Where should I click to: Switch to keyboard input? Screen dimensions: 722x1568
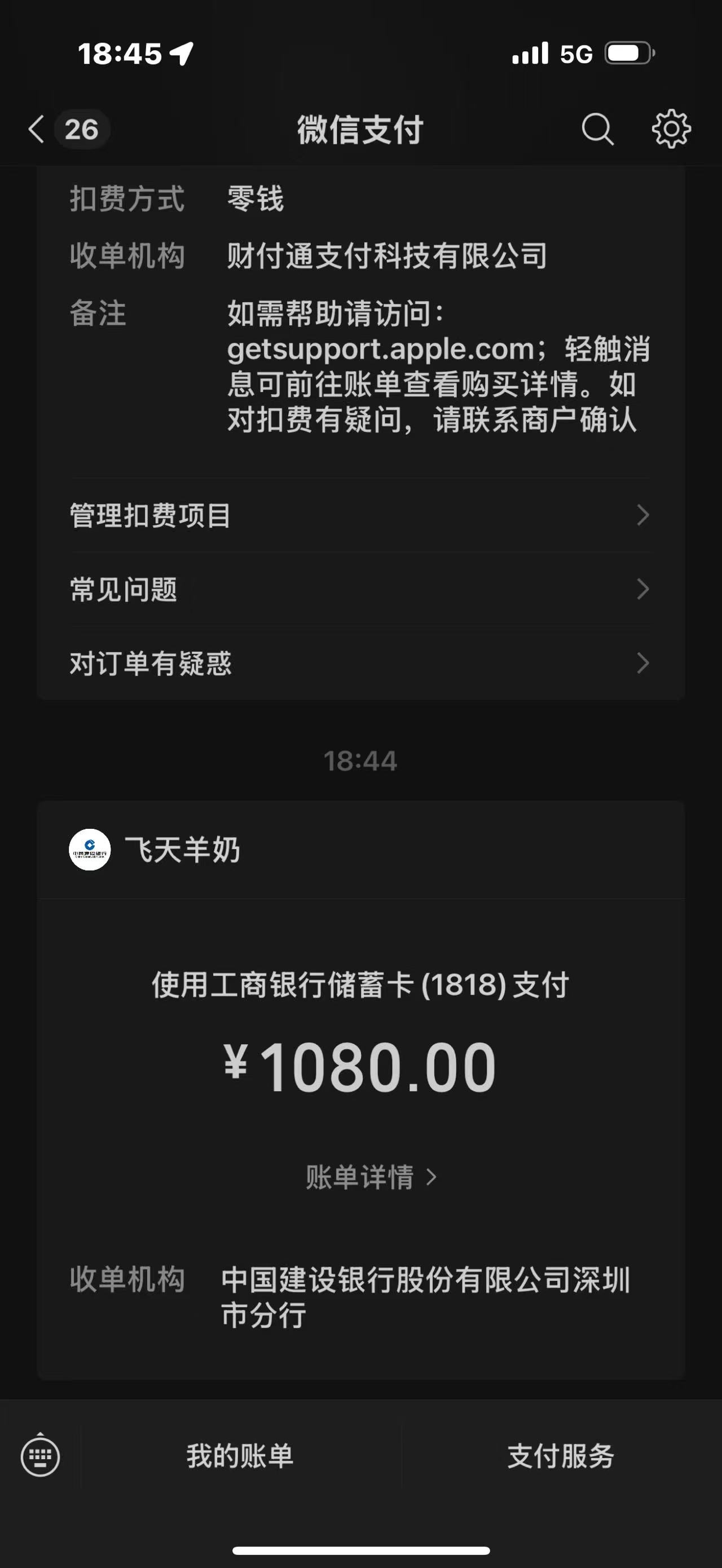click(40, 1456)
